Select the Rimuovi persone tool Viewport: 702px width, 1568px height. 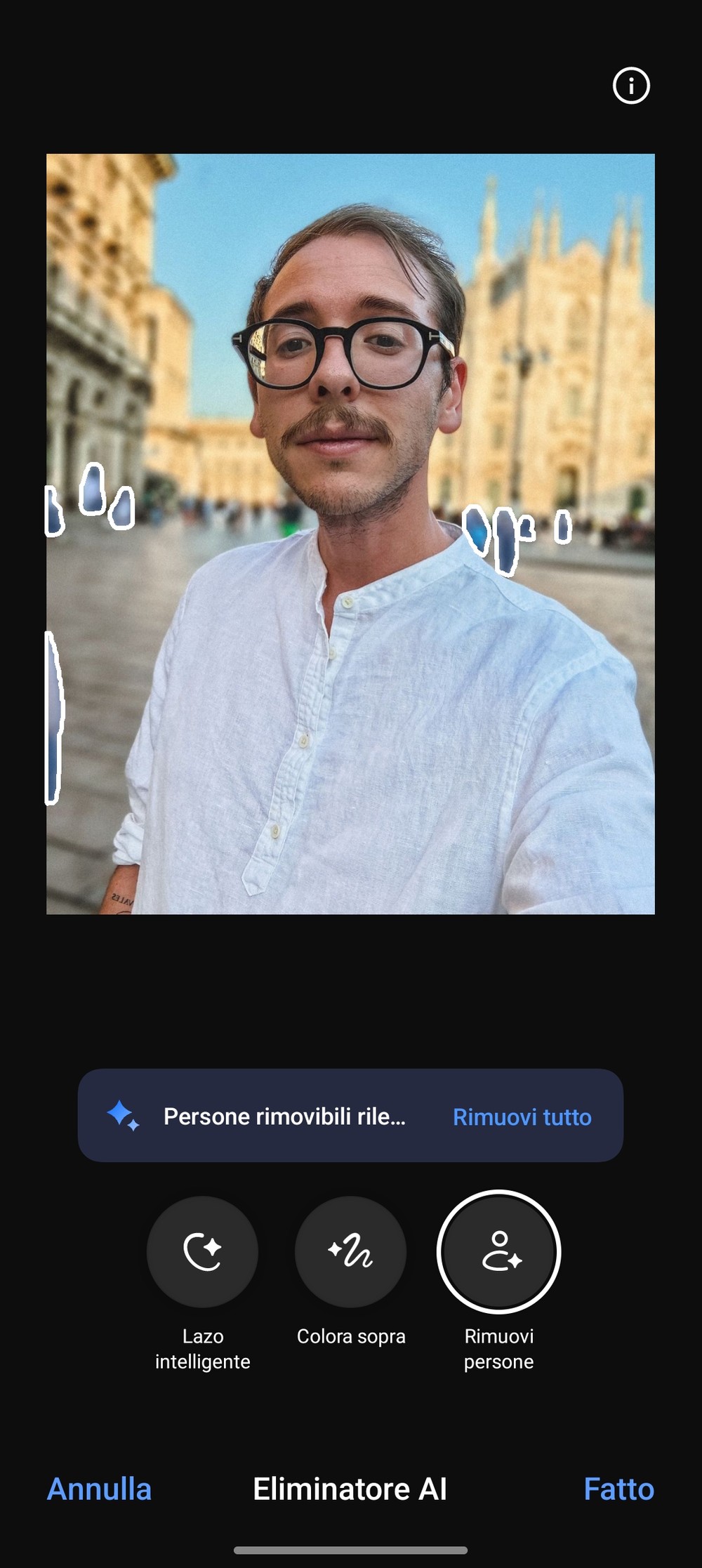(x=498, y=1251)
